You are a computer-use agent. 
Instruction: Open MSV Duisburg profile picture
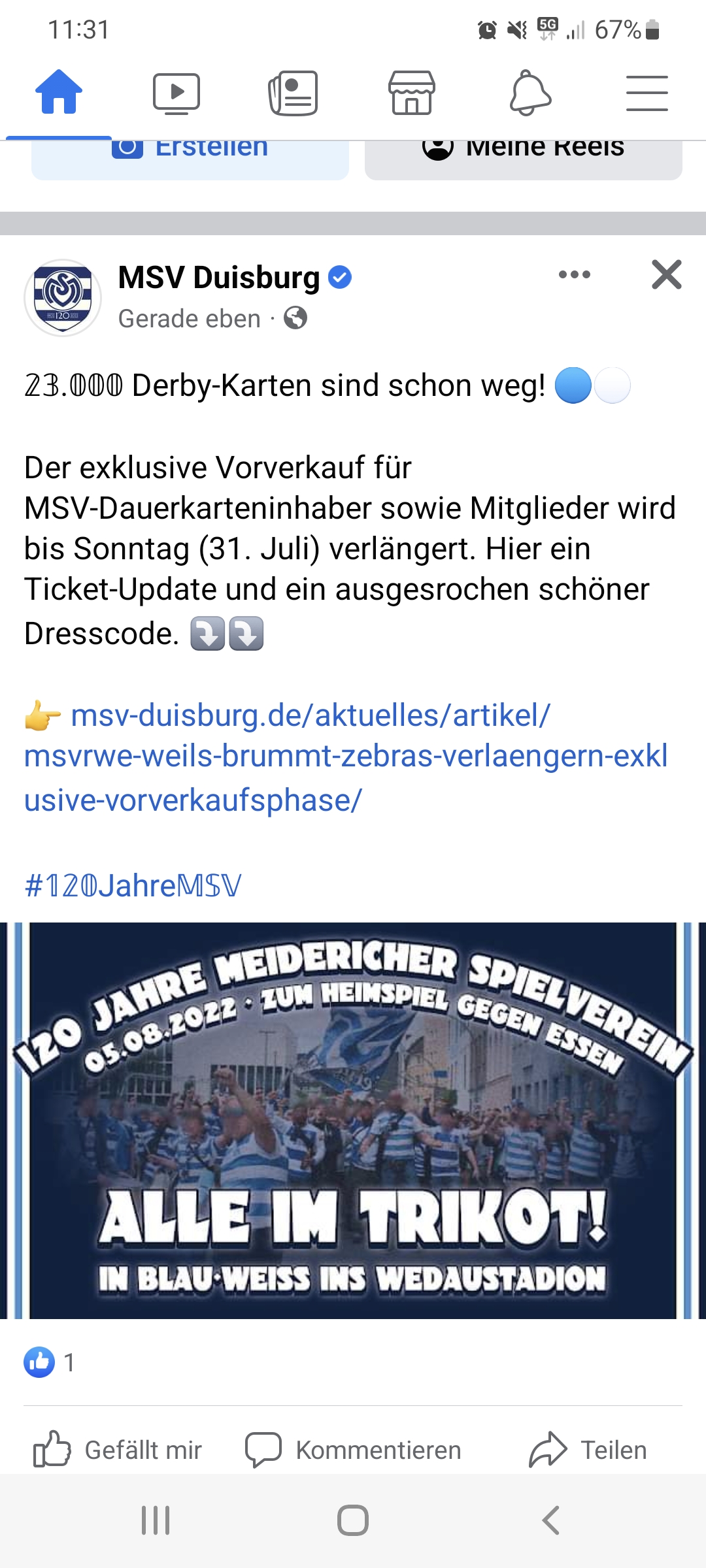coord(63,298)
